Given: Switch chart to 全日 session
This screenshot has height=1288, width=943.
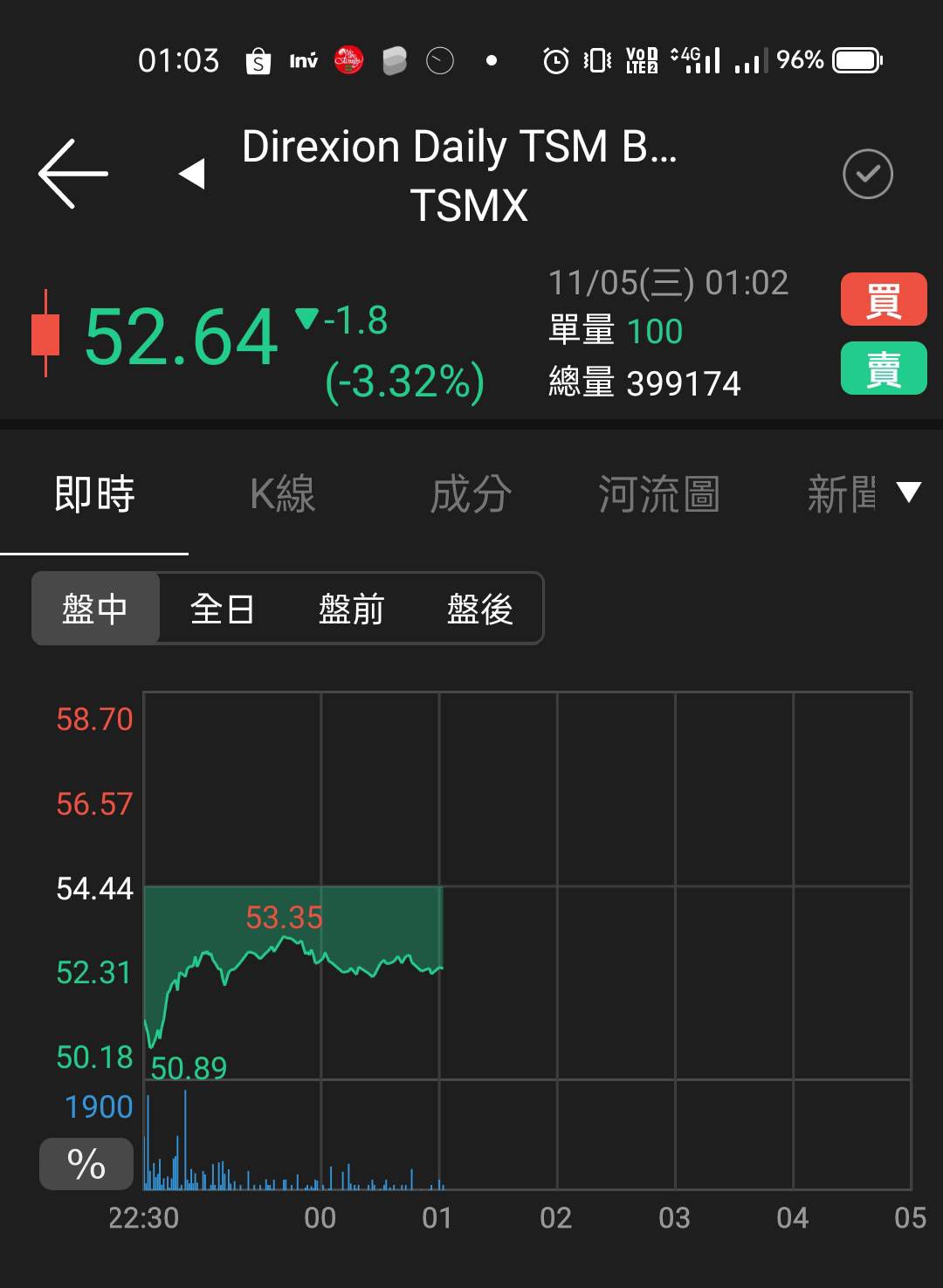Looking at the screenshot, I should coord(223,609).
